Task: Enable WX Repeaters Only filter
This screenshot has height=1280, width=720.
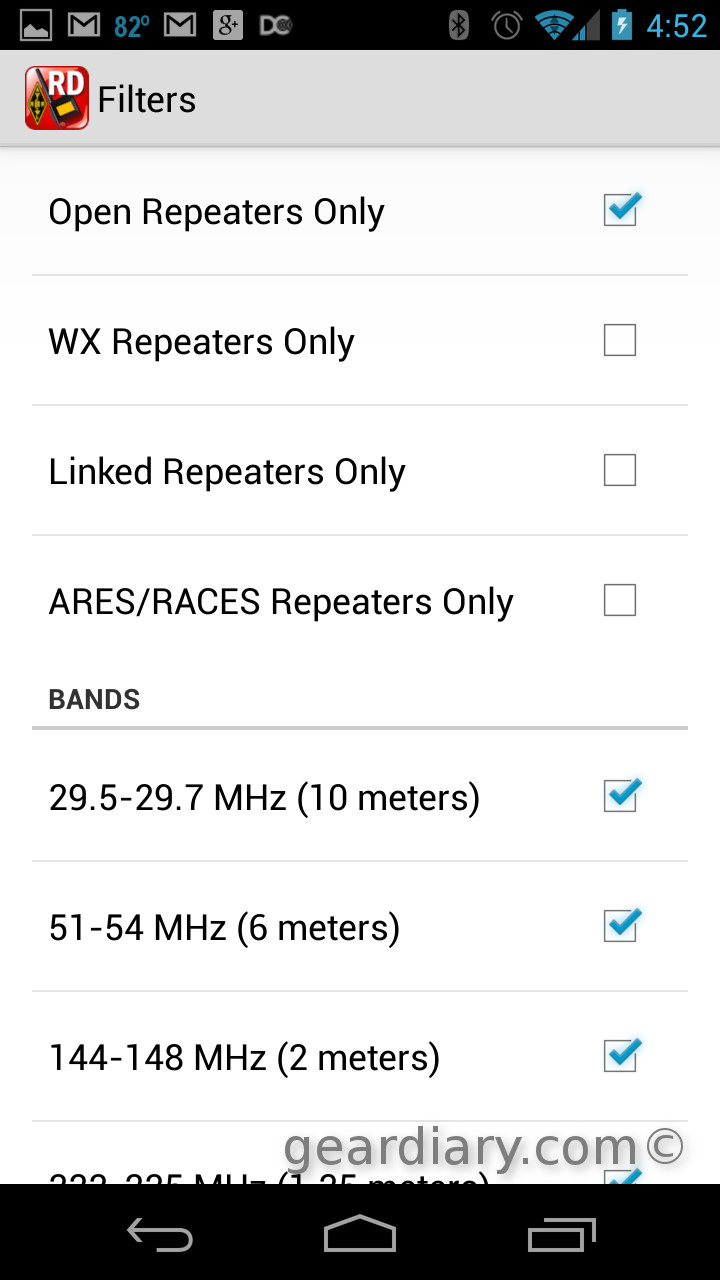Action: coord(619,340)
